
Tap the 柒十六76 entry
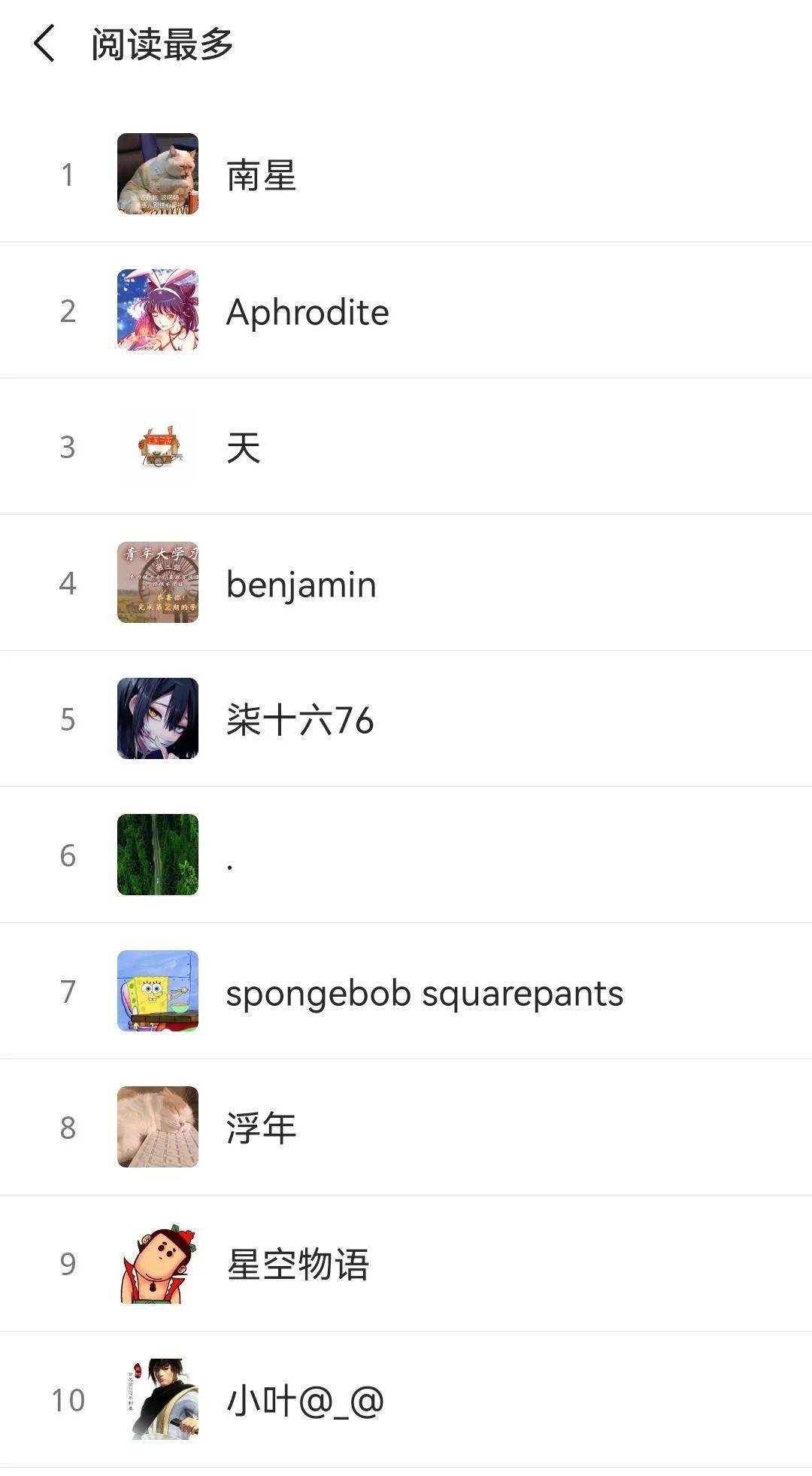click(406, 719)
